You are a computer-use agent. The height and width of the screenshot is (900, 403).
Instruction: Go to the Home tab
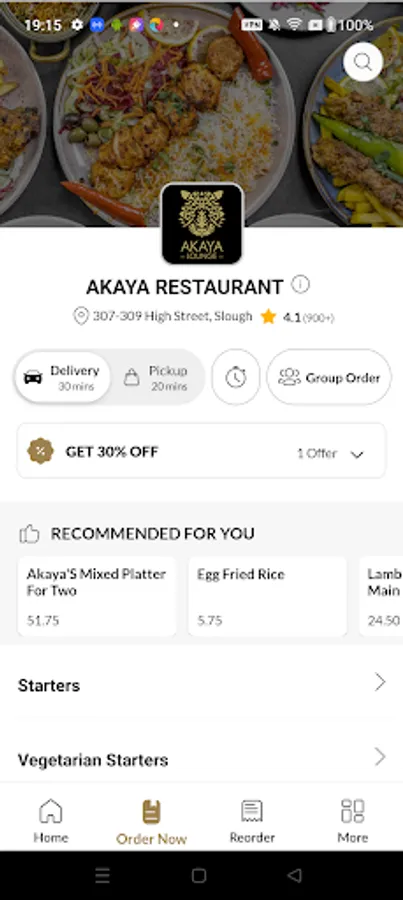pyautogui.click(x=51, y=821)
